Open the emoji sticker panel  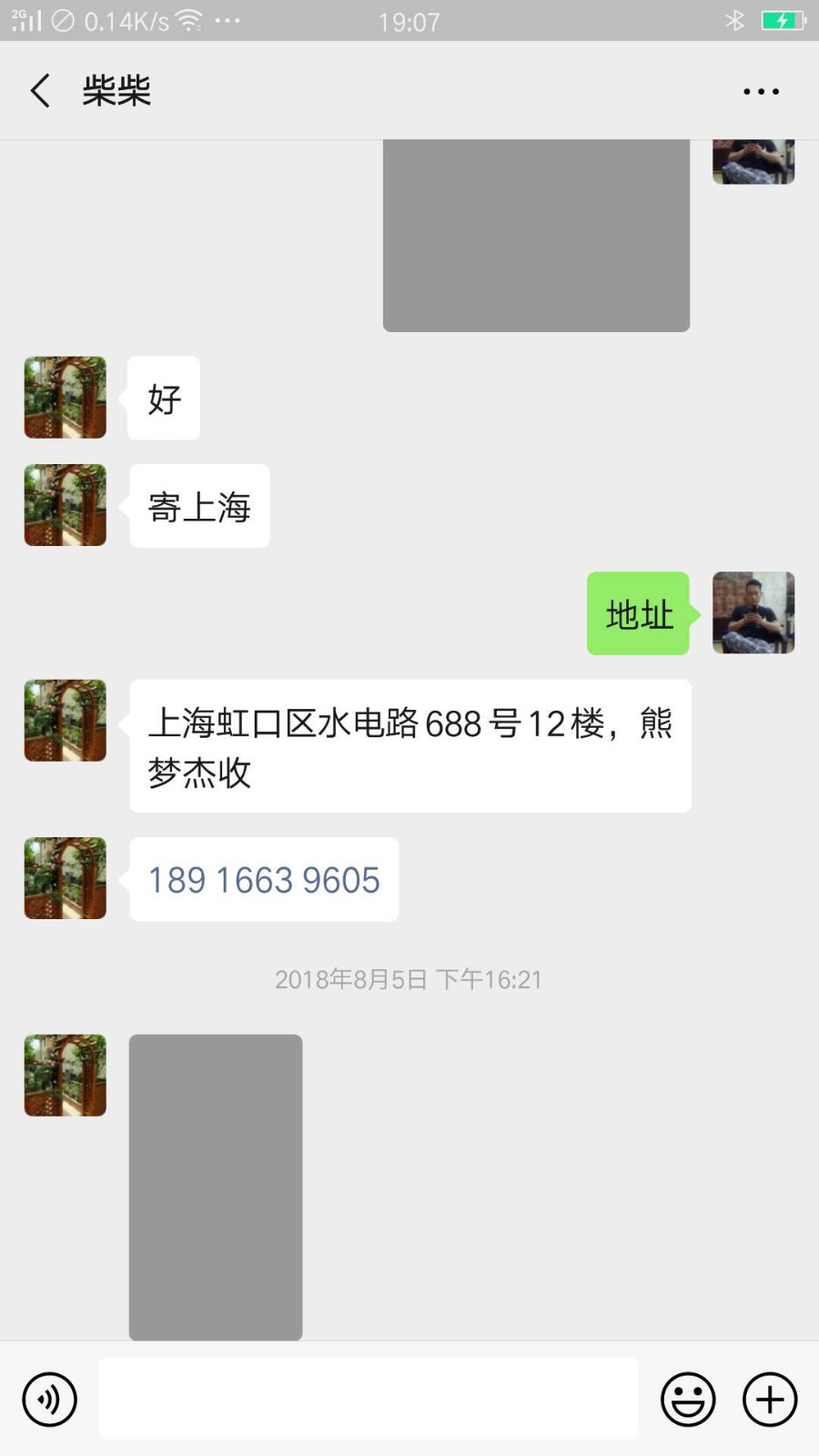point(688,1400)
